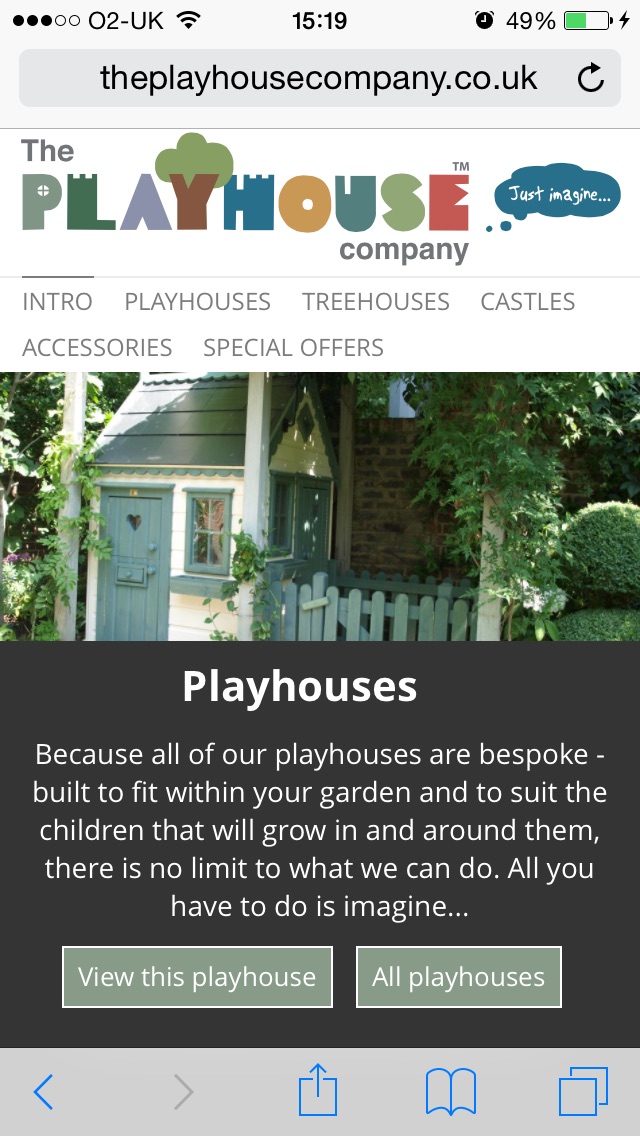Go to the PLAYHOUSES menu item

point(197,302)
